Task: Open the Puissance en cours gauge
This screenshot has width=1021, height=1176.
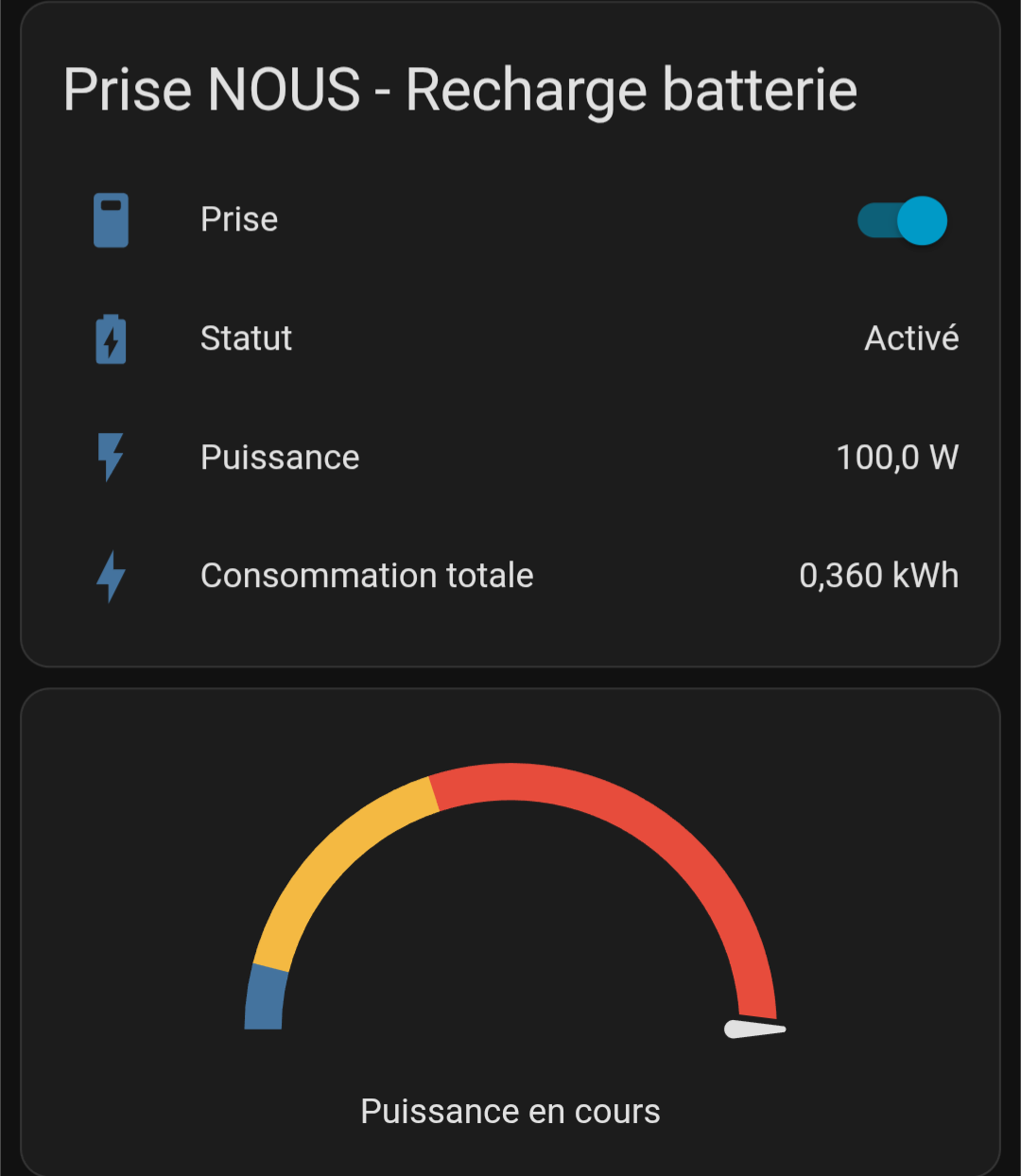Action: point(510,926)
